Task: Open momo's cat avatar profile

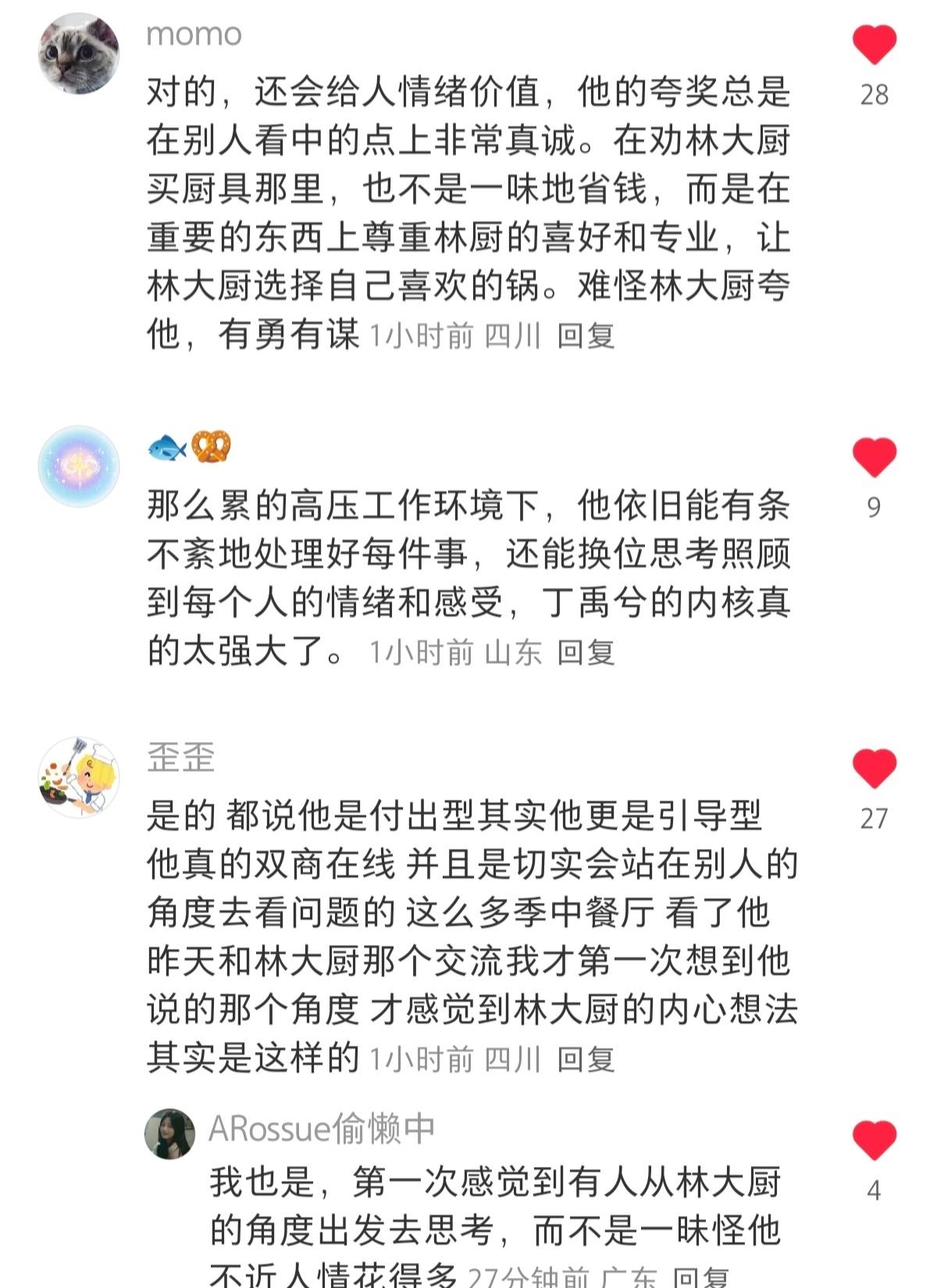Action: pos(79,53)
